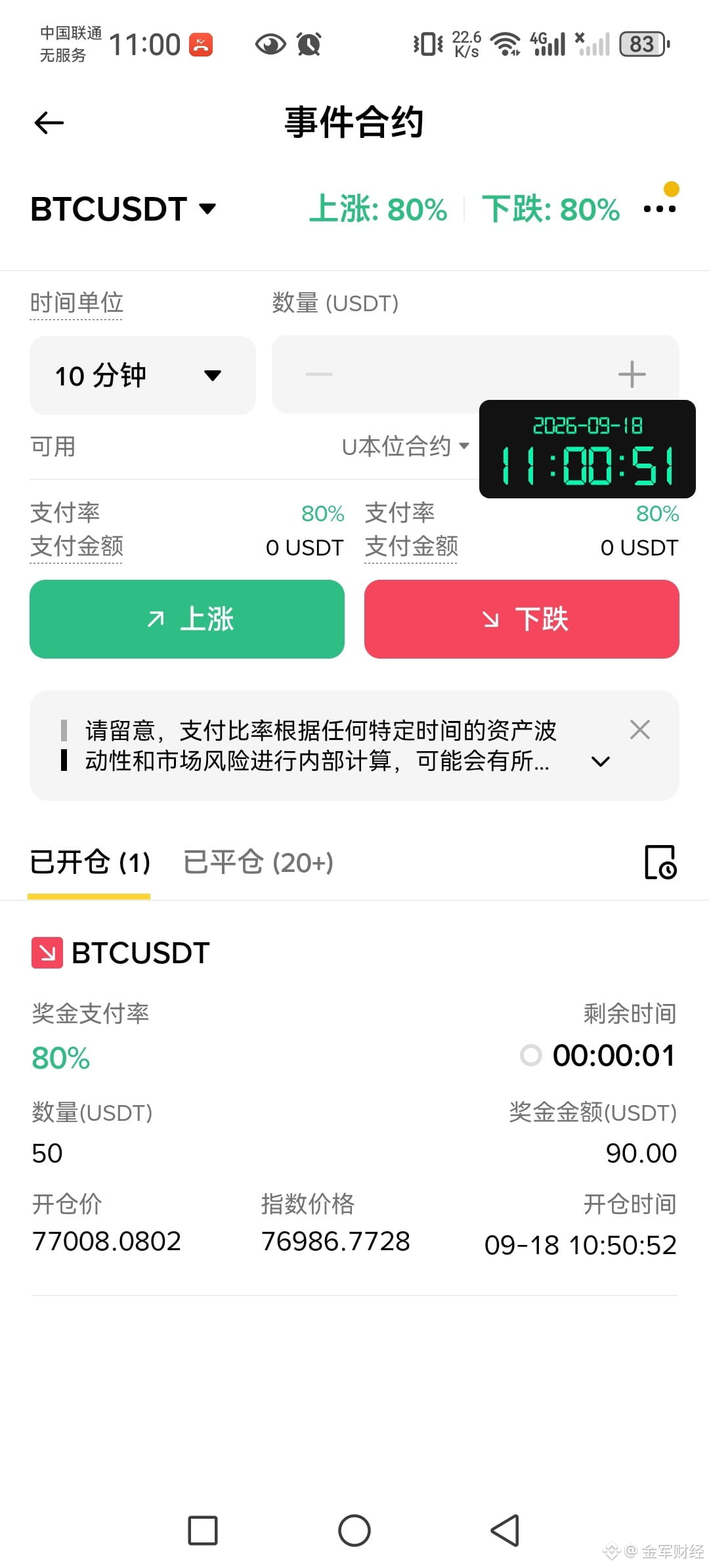Open the U本位合约 account dropdown

point(406,446)
